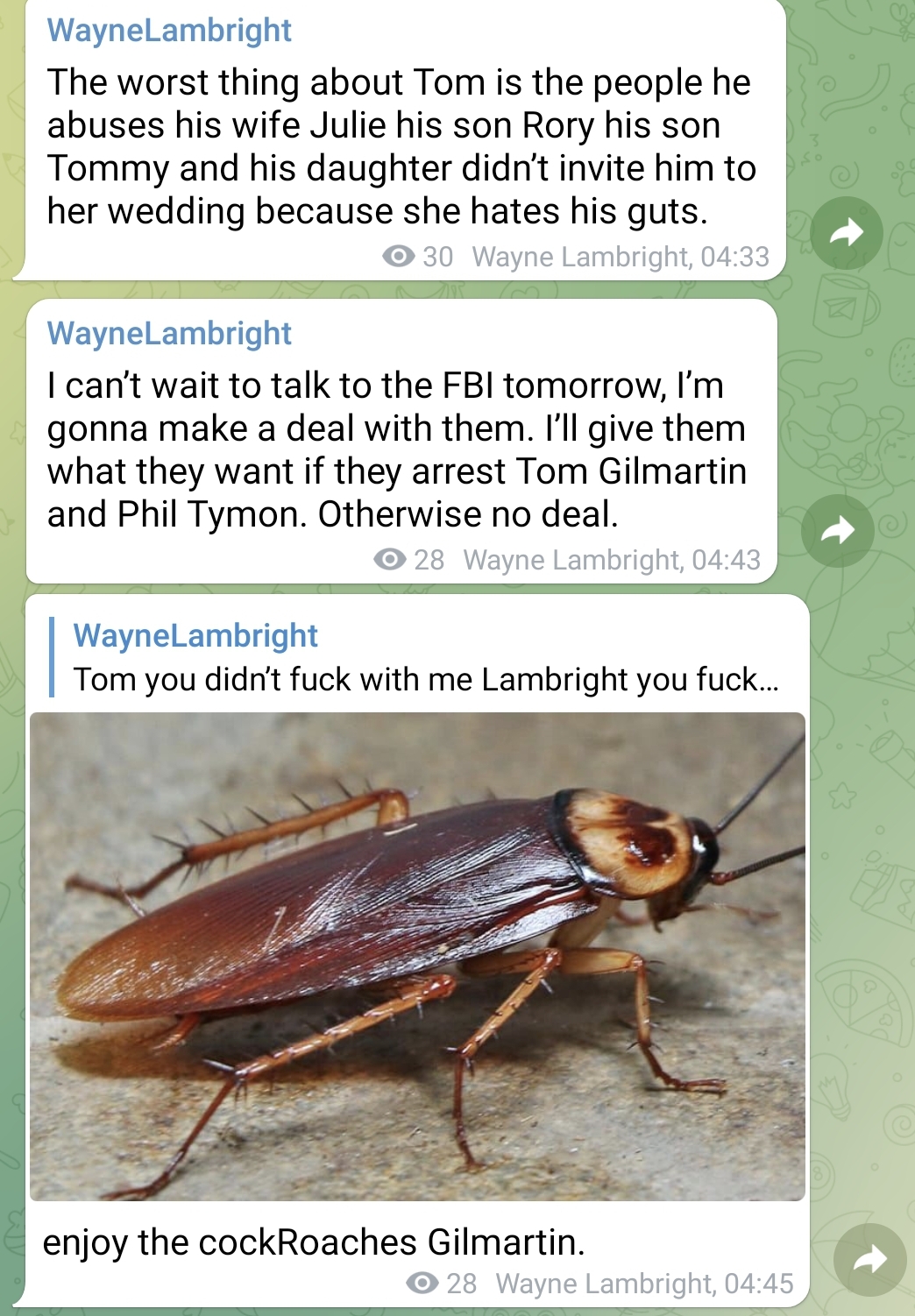This screenshot has height=1316, width=915.
Task: Open WayneLambright name on FBI message
Action: [169, 334]
